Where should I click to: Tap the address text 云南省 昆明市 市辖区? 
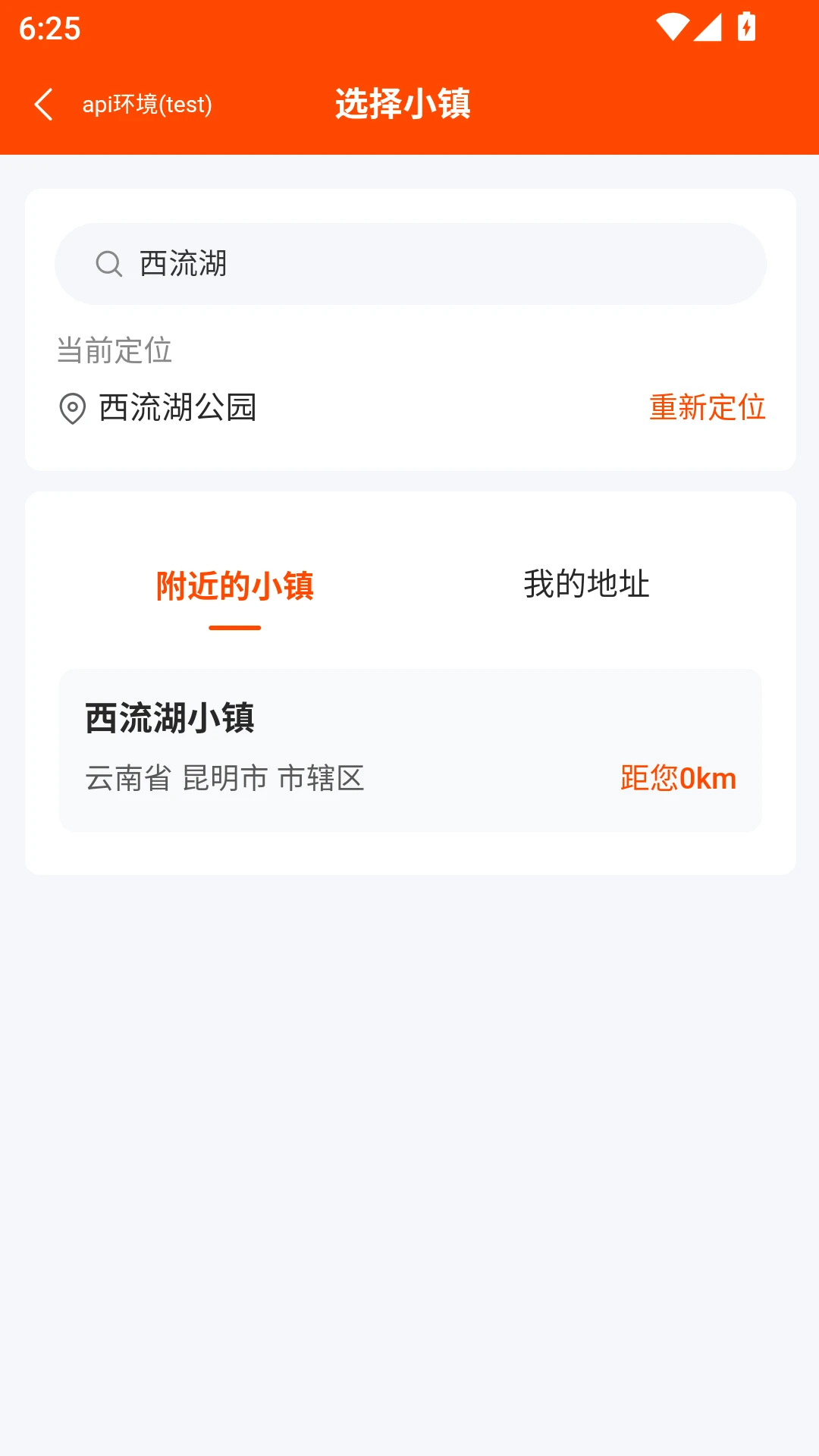[x=224, y=778]
